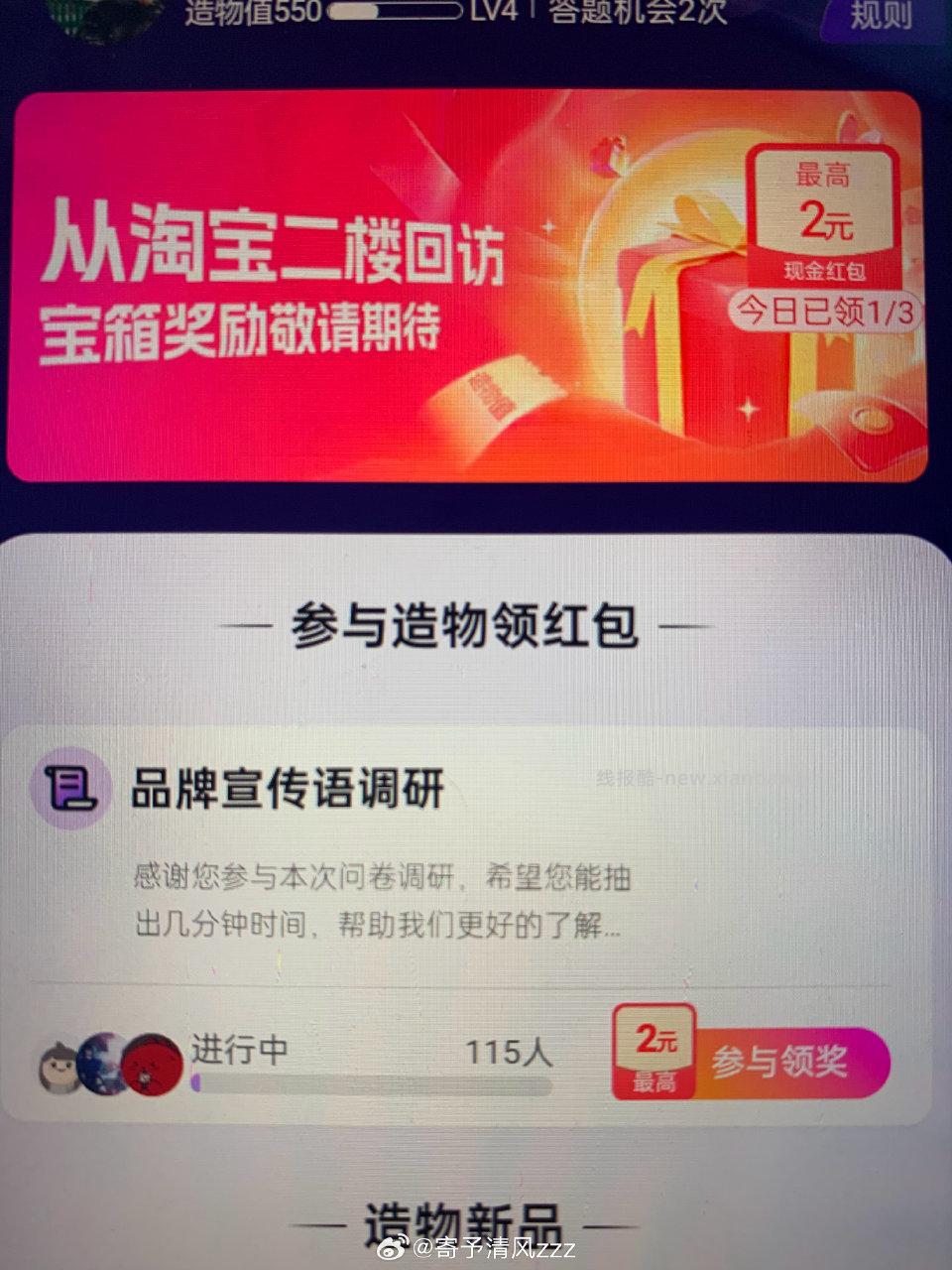Screen dimensions: 952x1270
Task: Expand details on the 答题机会2次 label
Action: 635,13
